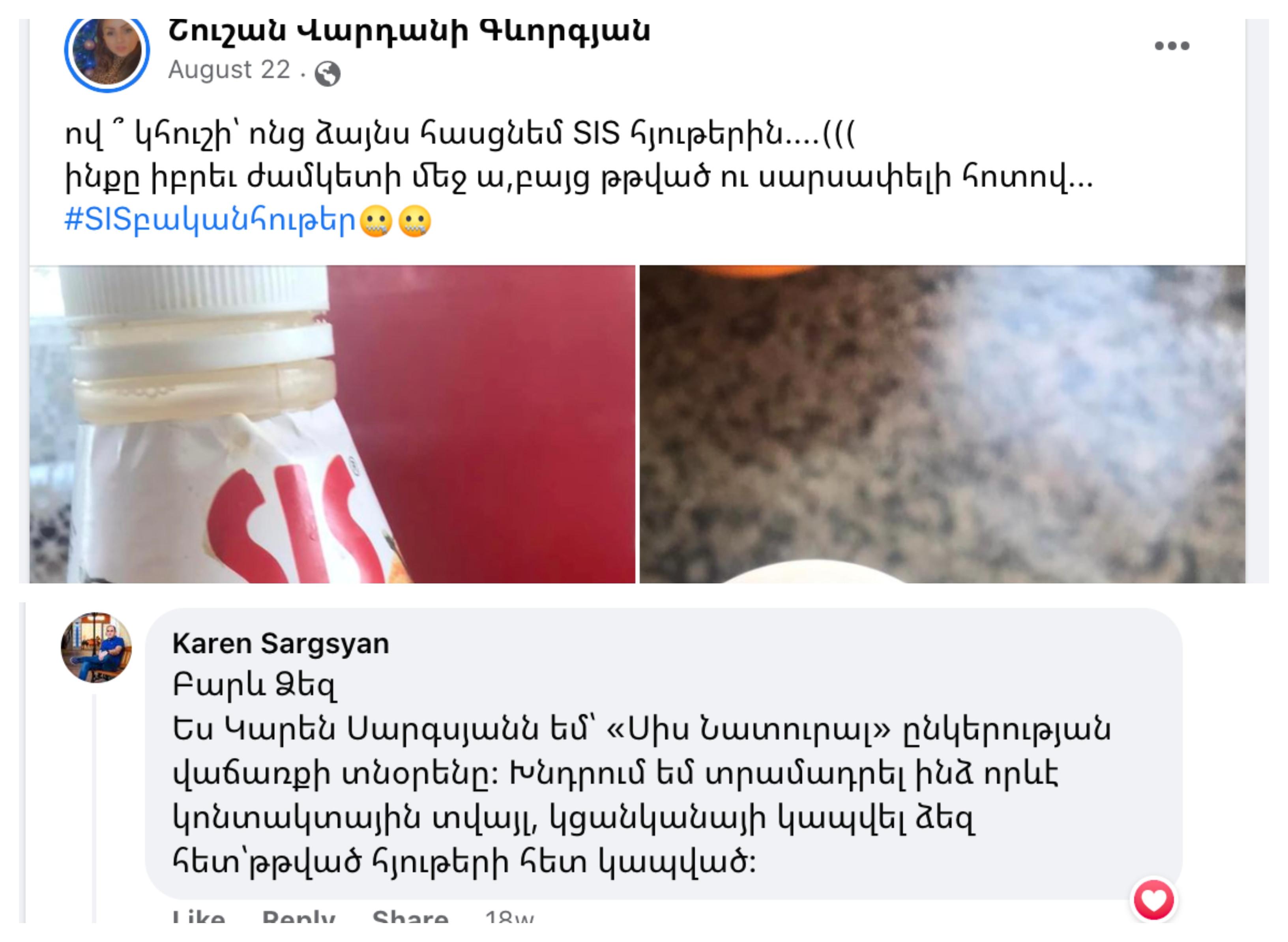This screenshot has height=942, width=1288.
Task: Open the post author's profile picture
Action: pos(107,50)
